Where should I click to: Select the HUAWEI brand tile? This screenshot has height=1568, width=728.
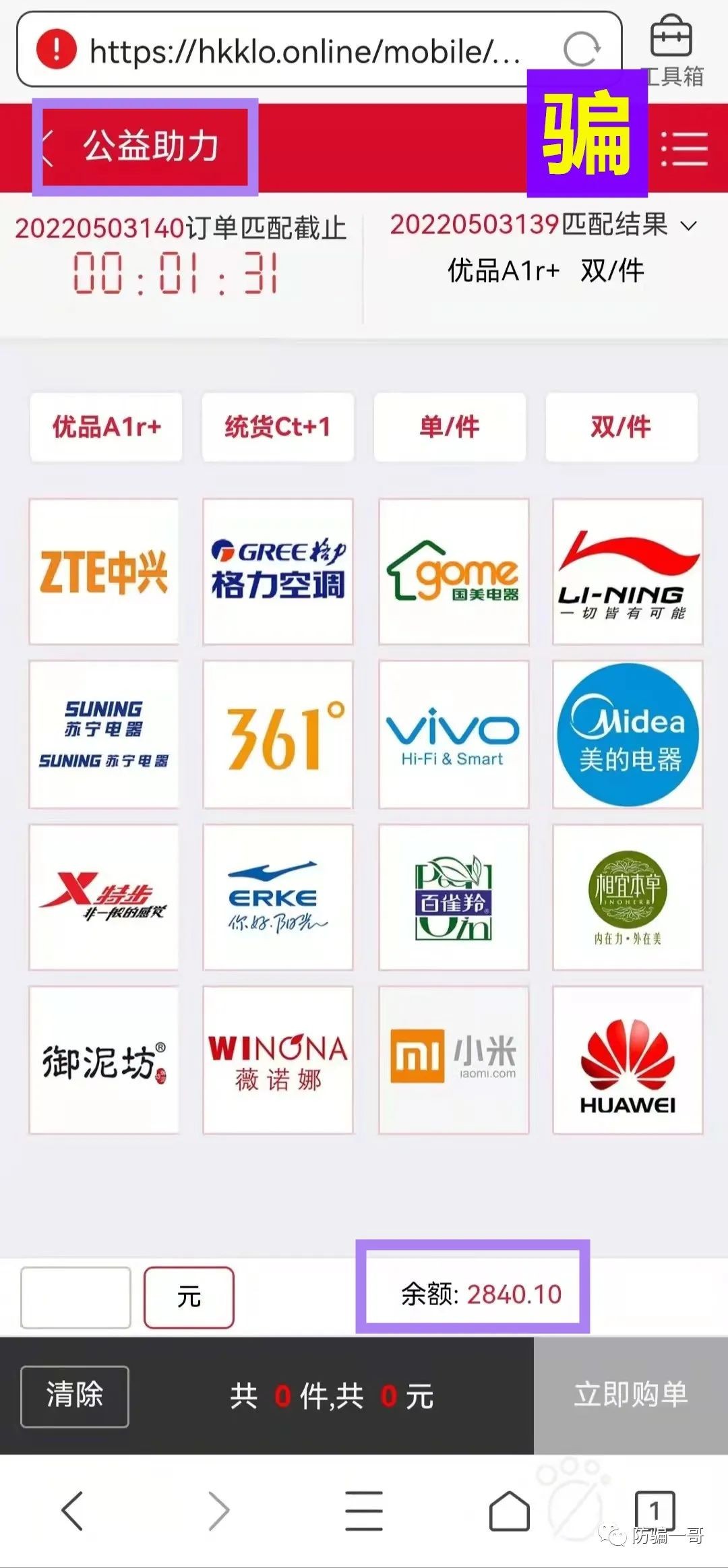(627, 1060)
